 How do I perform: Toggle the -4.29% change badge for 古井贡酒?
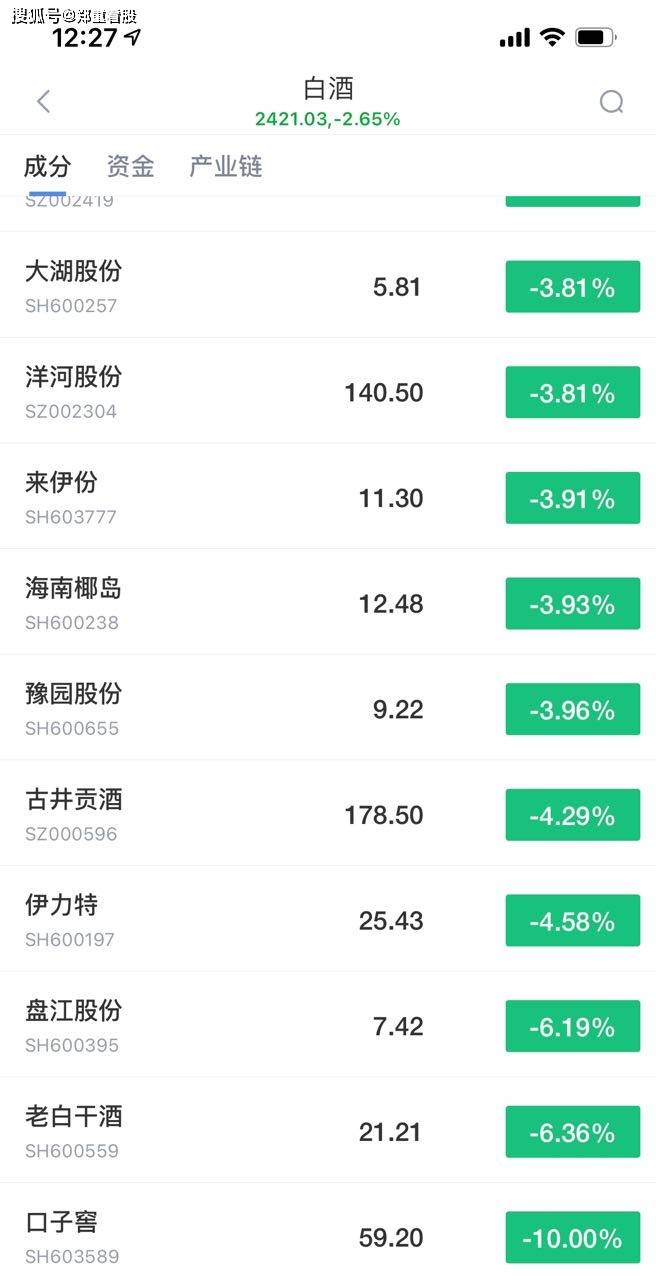(572, 815)
